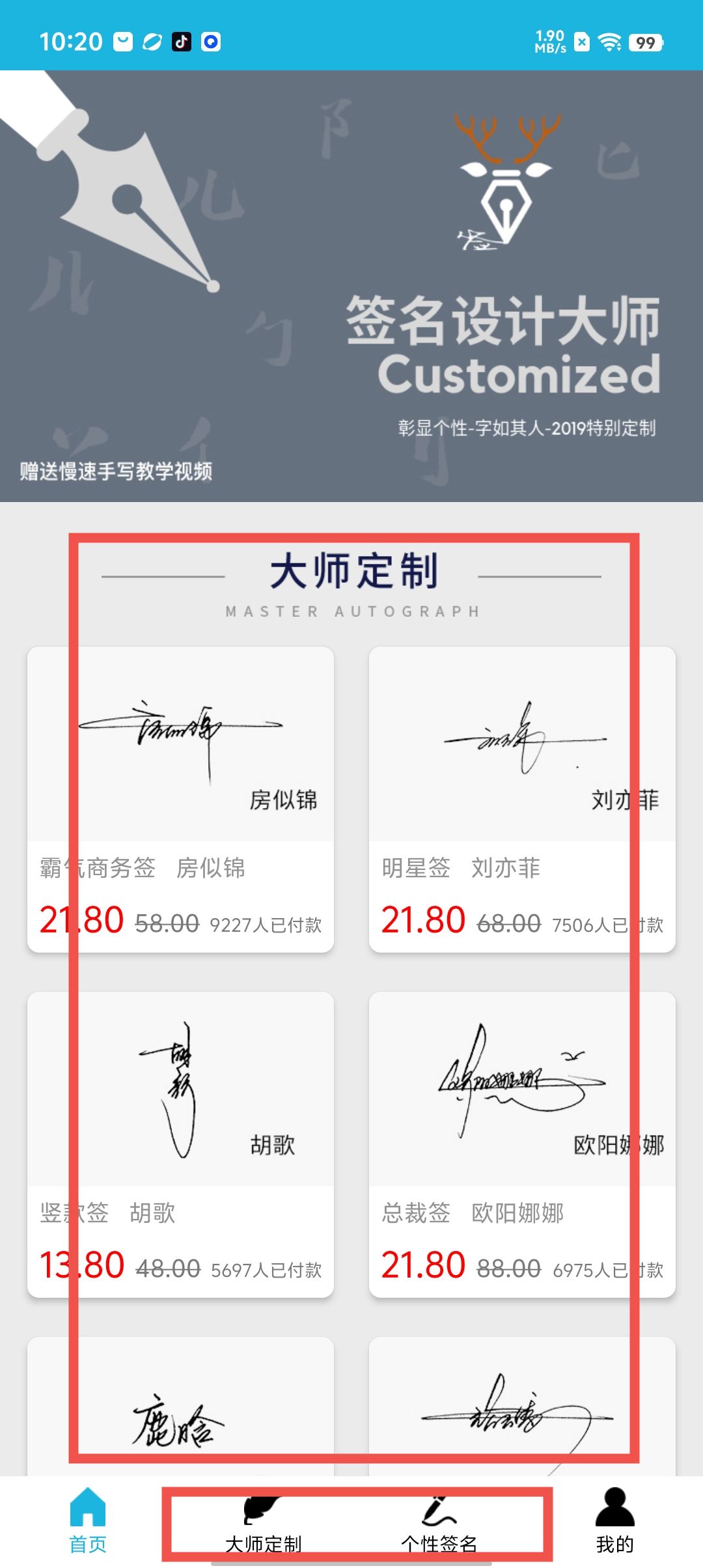Screen dimensions: 703x1568
Task: Tap the 签名设计大师 Customized banner
Action: coord(351,287)
